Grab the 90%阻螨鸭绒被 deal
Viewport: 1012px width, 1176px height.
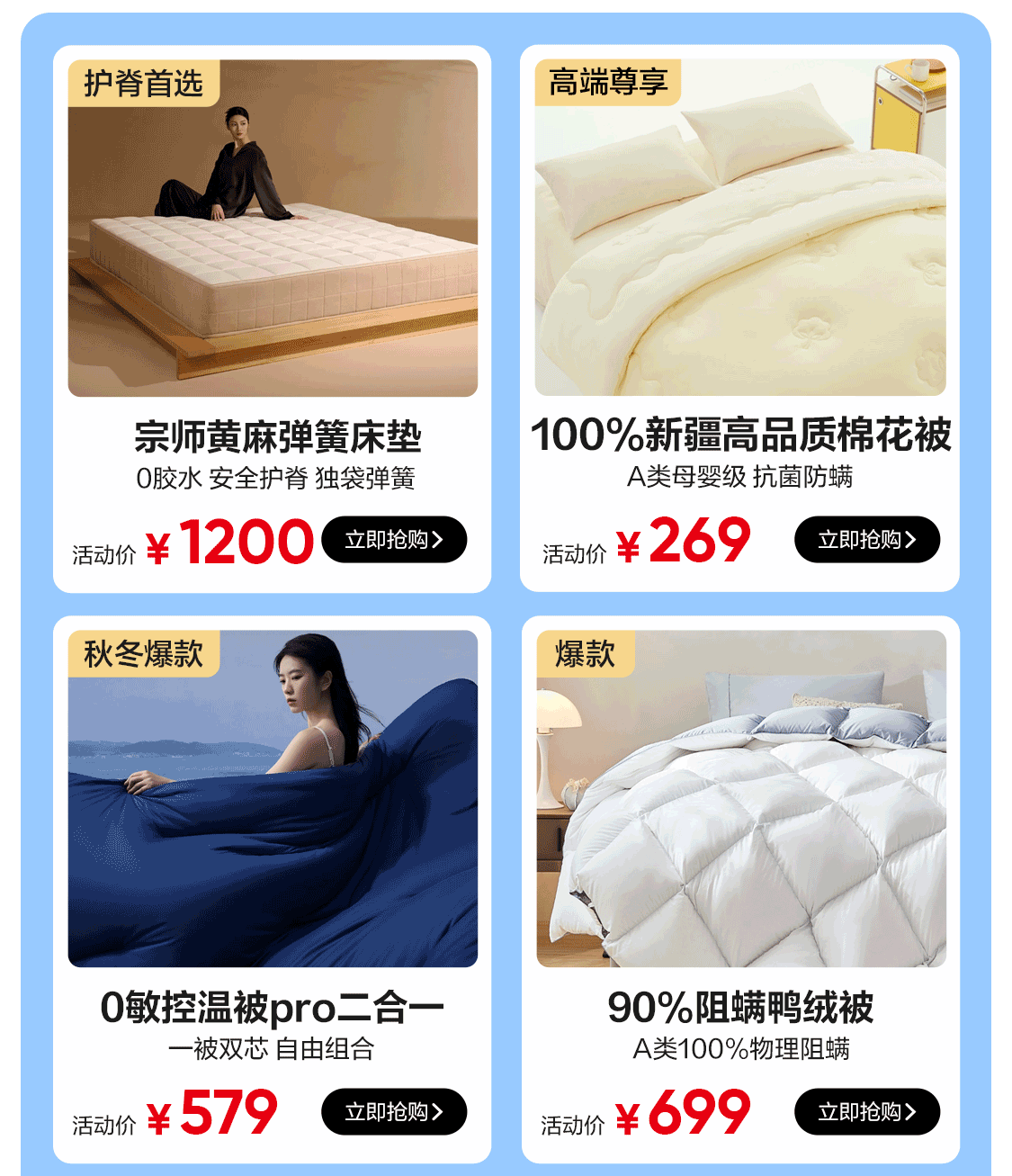(866, 1112)
